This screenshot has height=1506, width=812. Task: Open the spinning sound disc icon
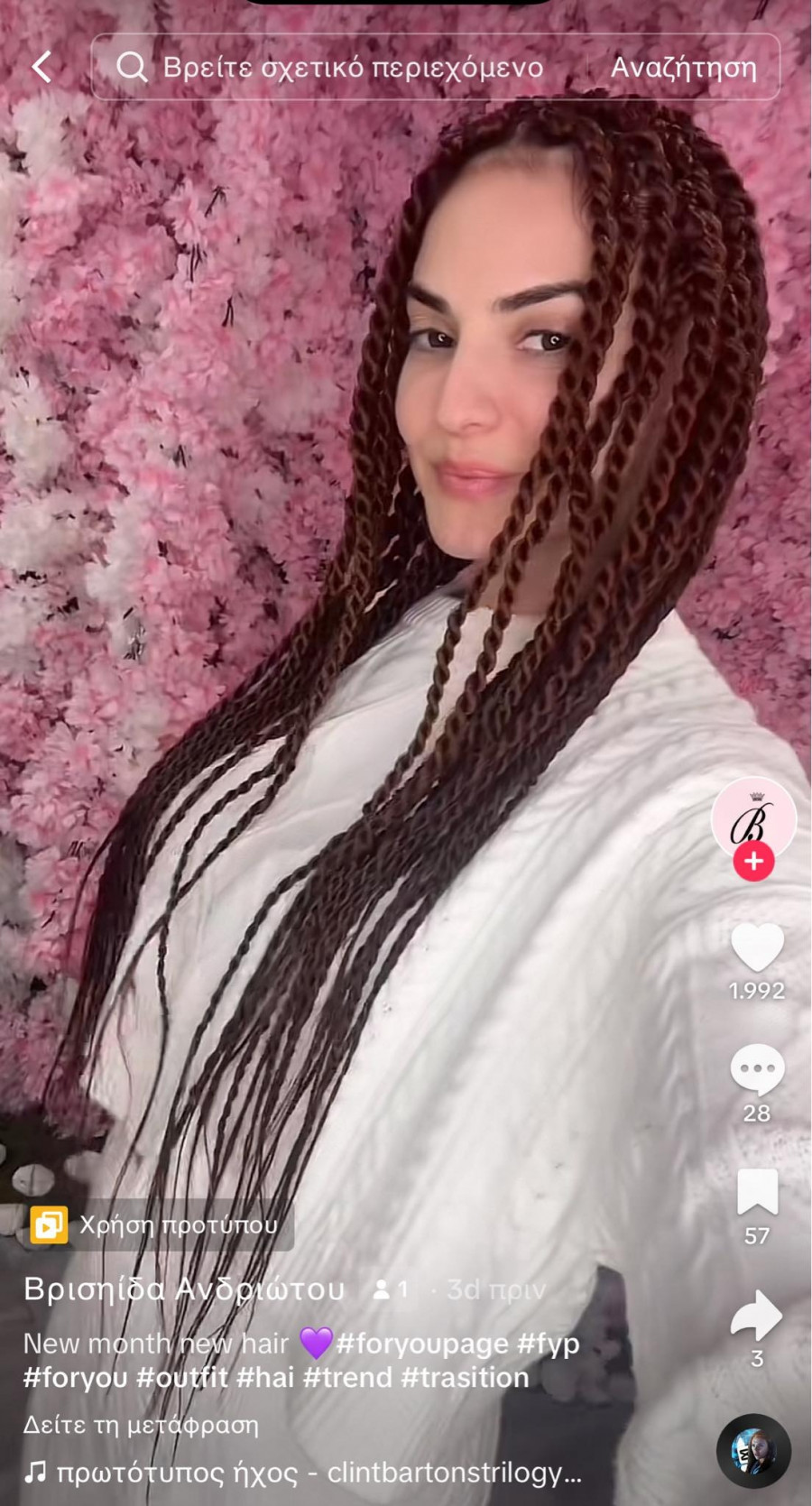753,1451
